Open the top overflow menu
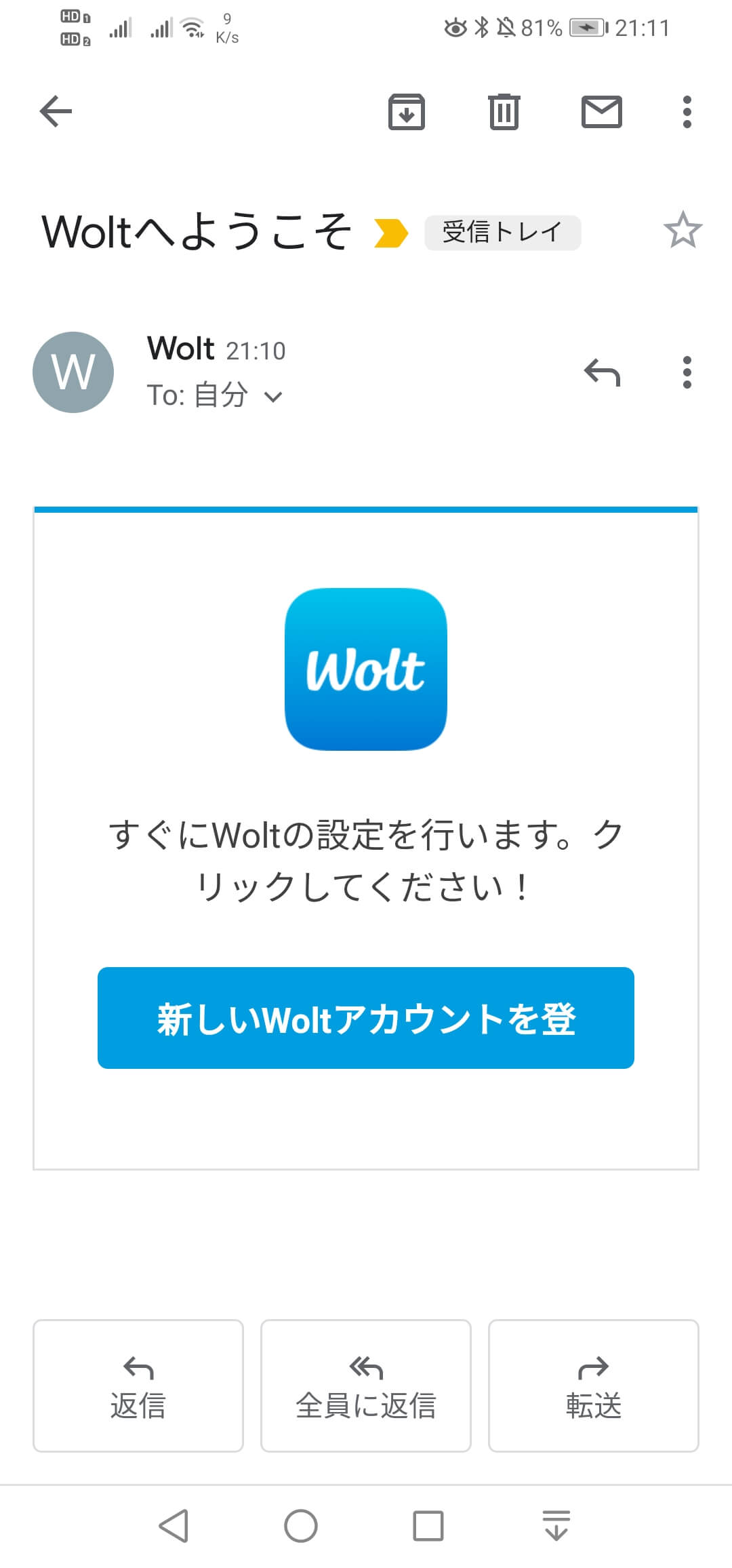The image size is (732, 1568). tap(687, 112)
